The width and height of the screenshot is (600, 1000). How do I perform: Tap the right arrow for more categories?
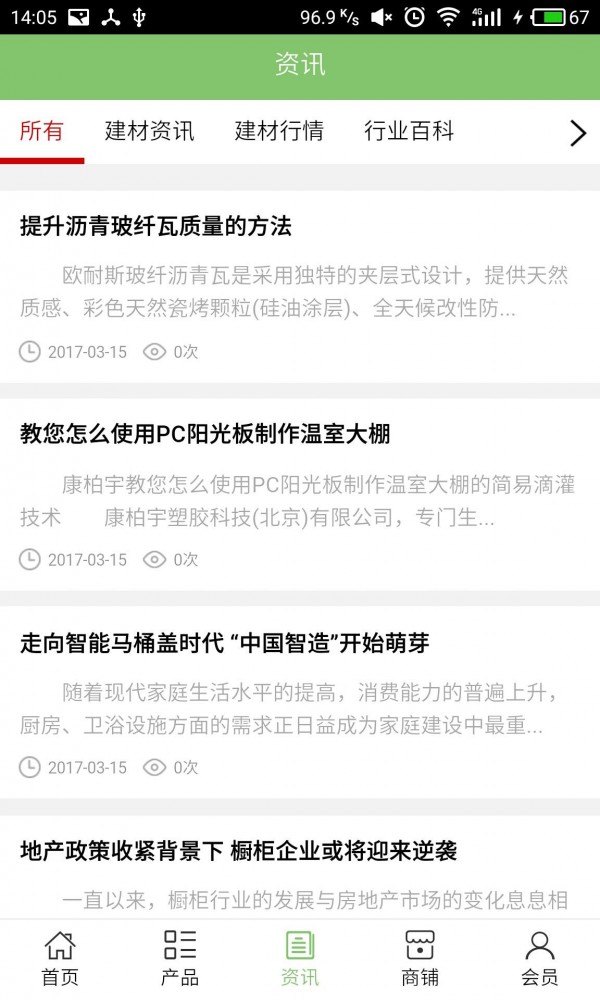[x=577, y=133]
